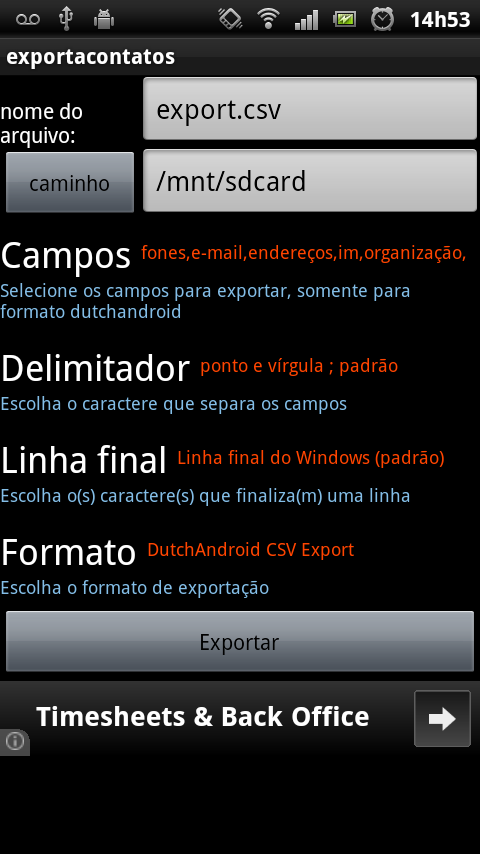Choose the Formato export format

pyautogui.click(x=240, y=566)
